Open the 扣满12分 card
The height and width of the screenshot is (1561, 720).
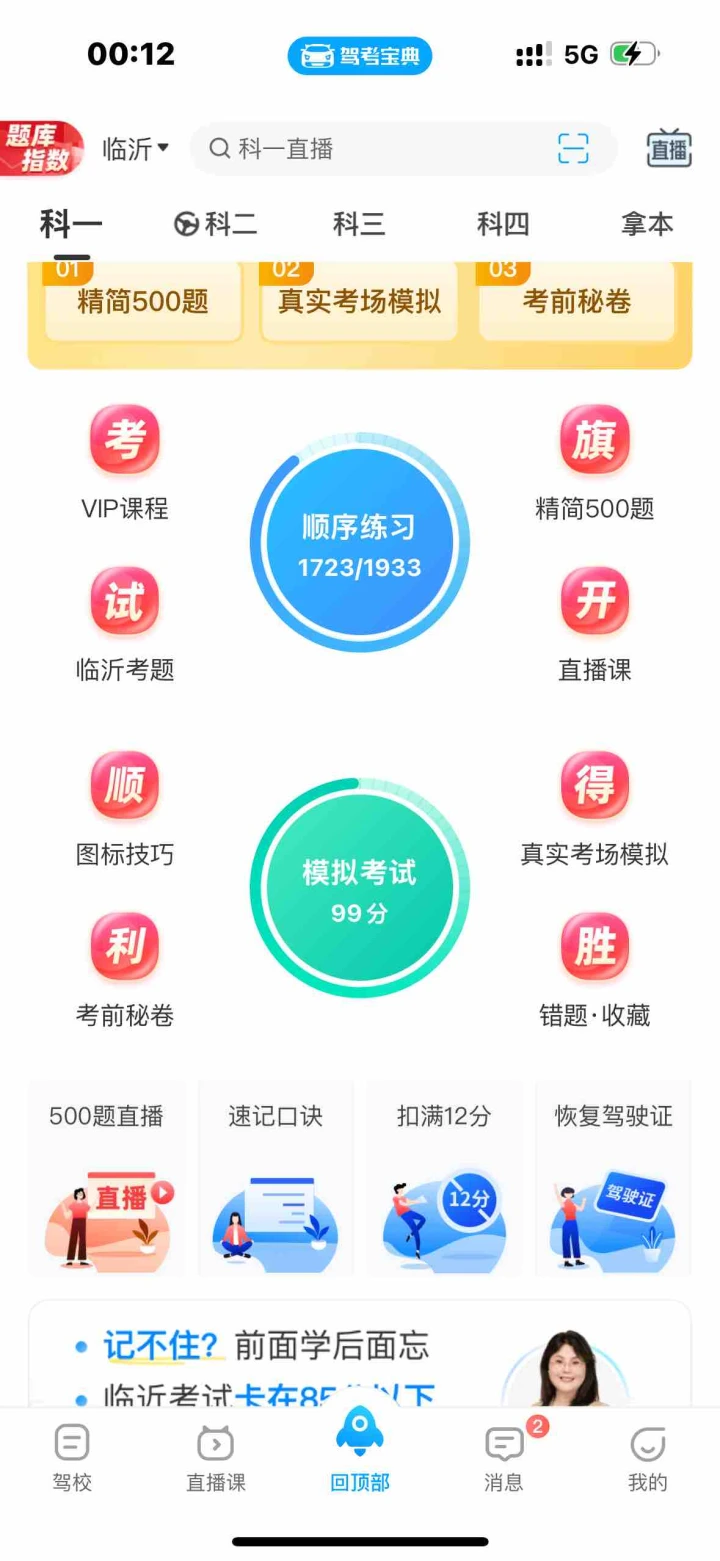[444, 1178]
